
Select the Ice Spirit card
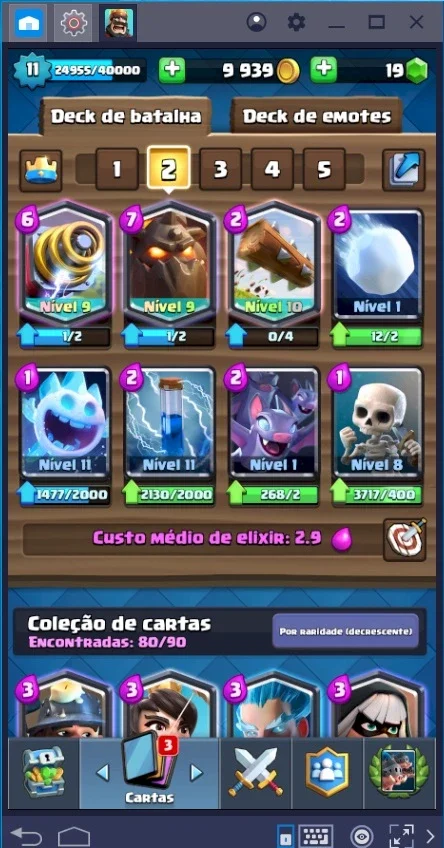[65, 423]
